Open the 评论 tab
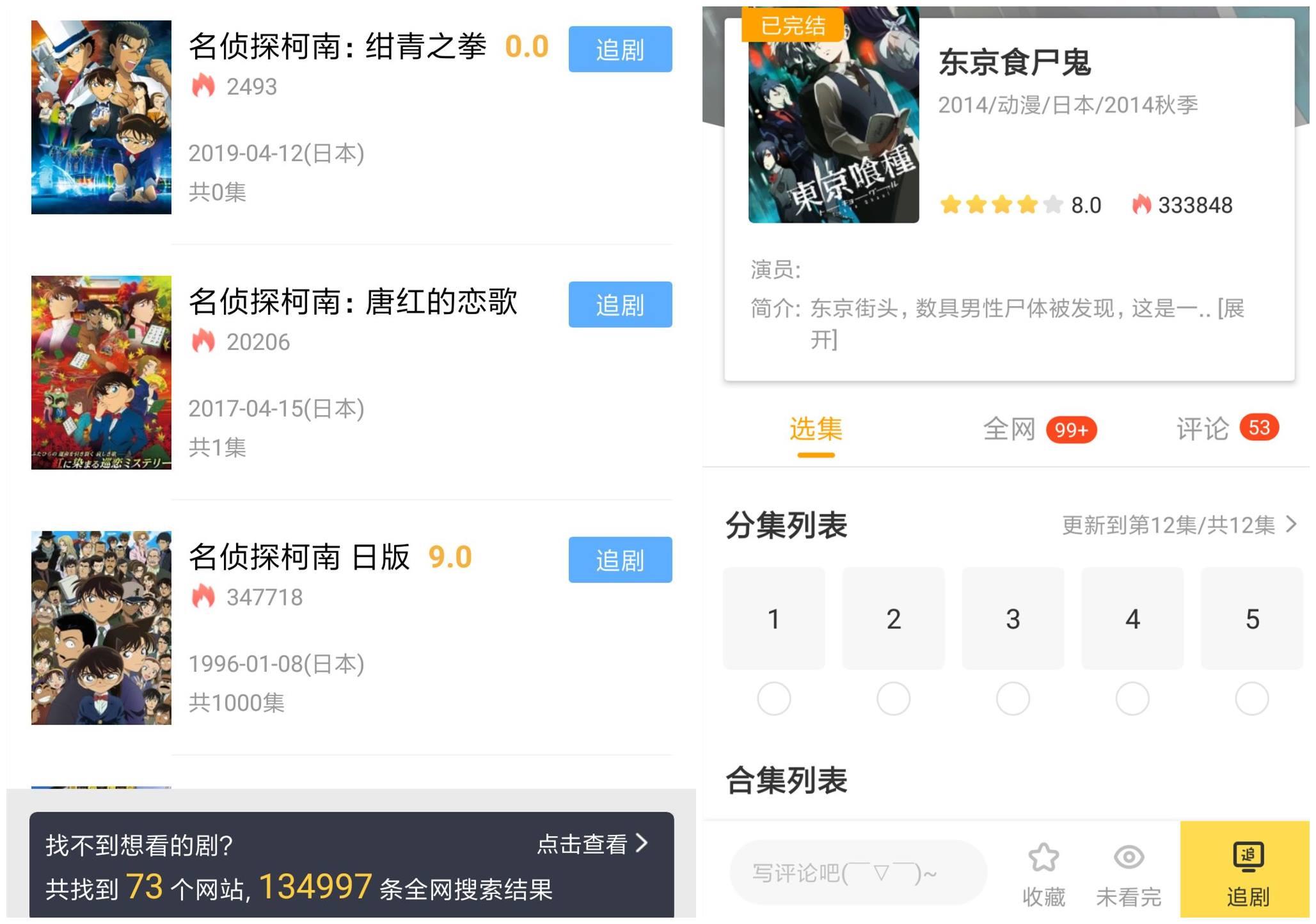Viewport: 1316px width, 924px height. coord(1203,429)
